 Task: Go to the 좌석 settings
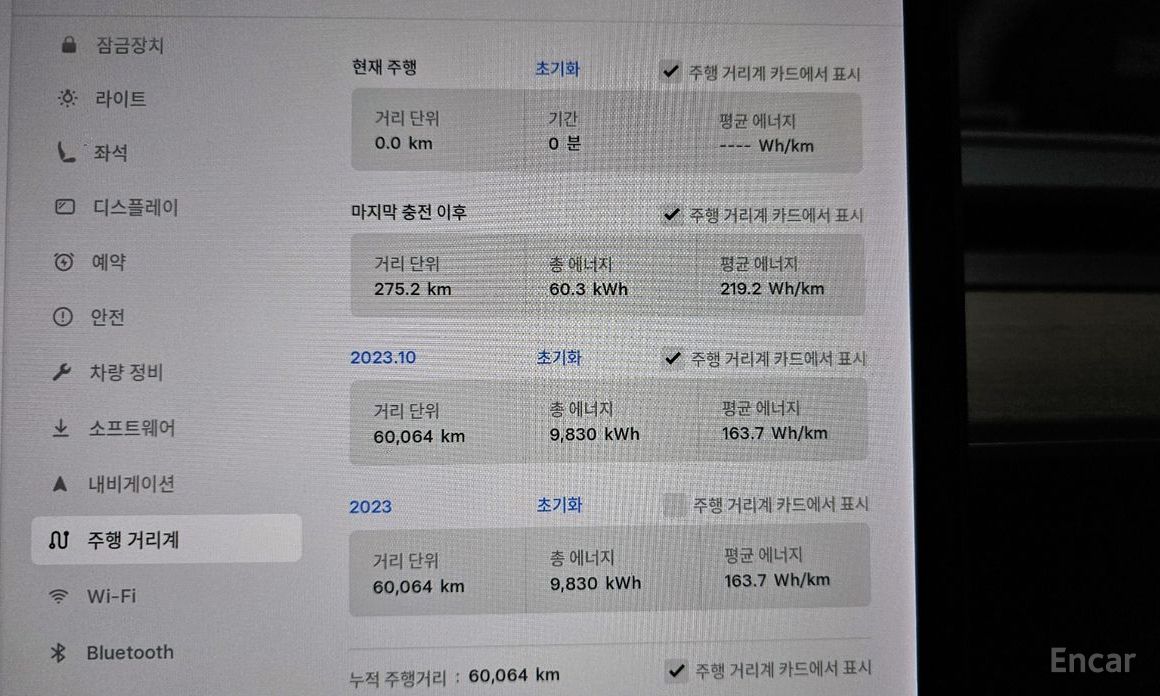110,153
